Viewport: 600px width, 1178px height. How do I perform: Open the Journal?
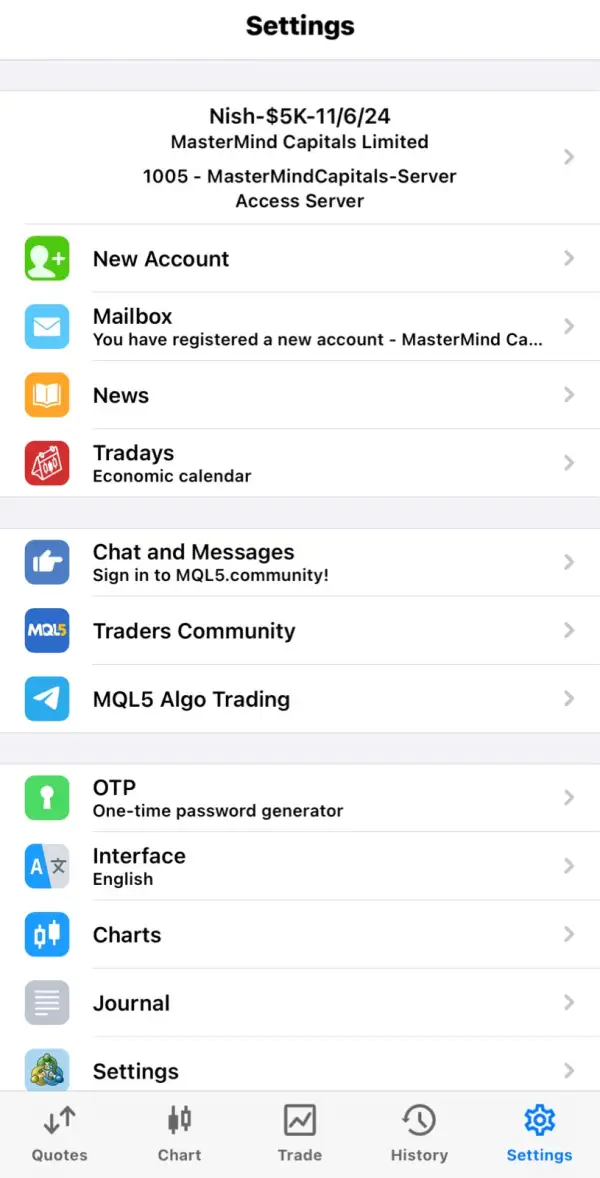tap(300, 1003)
